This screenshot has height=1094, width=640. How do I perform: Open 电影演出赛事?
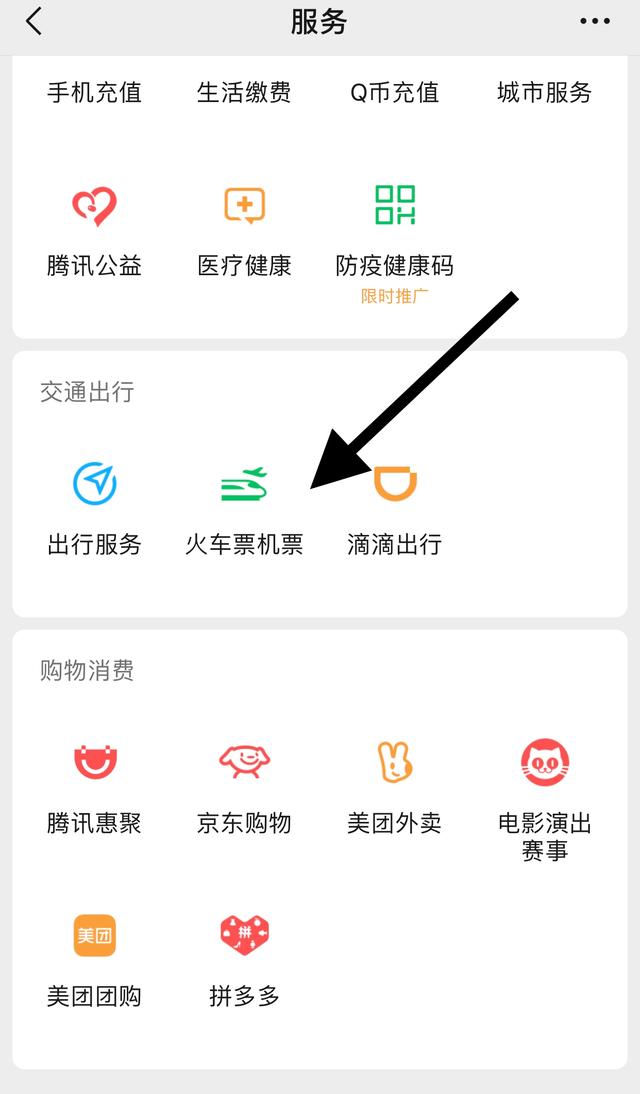click(x=544, y=796)
